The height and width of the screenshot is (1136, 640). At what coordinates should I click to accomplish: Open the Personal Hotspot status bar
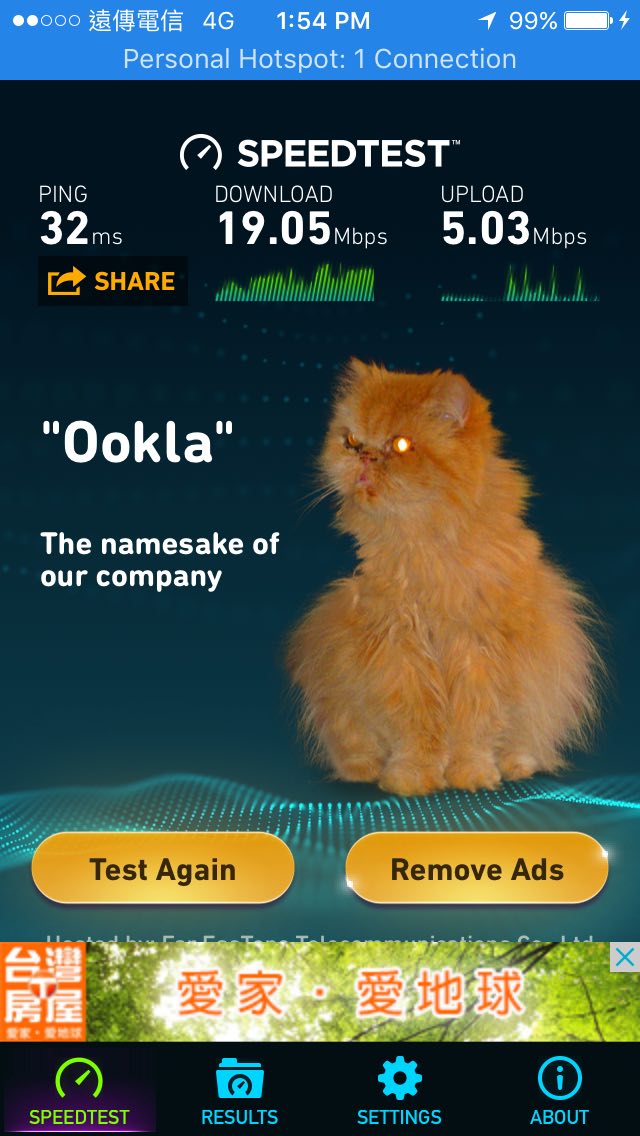(320, 59)
